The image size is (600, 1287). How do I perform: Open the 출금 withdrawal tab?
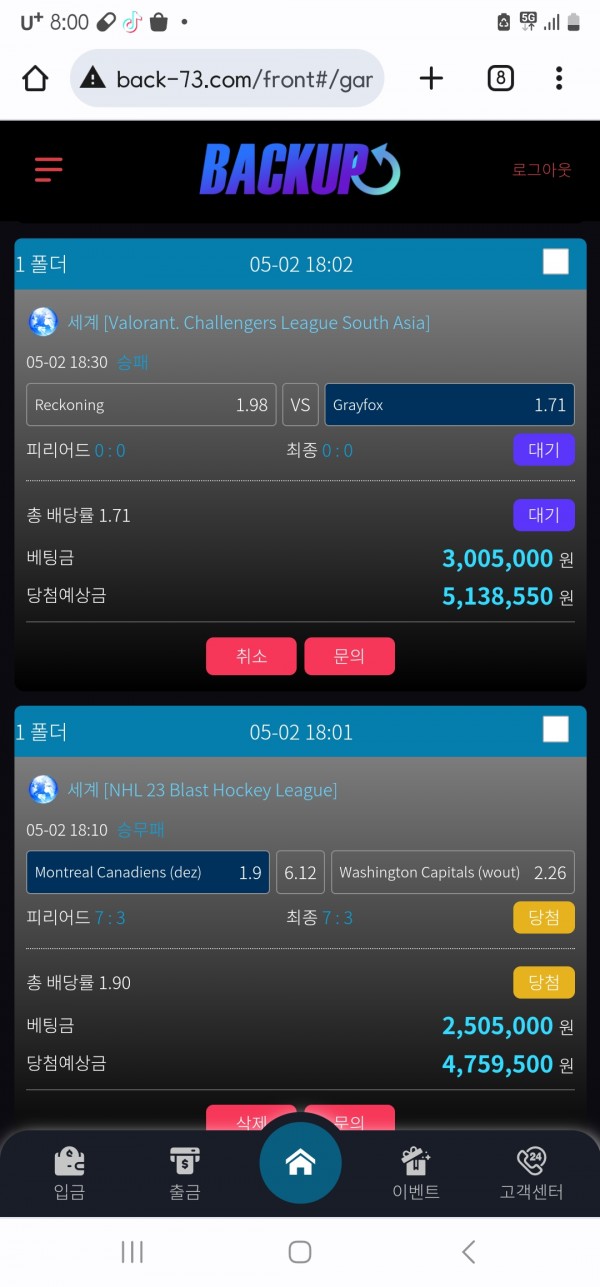click(185, 1173)
